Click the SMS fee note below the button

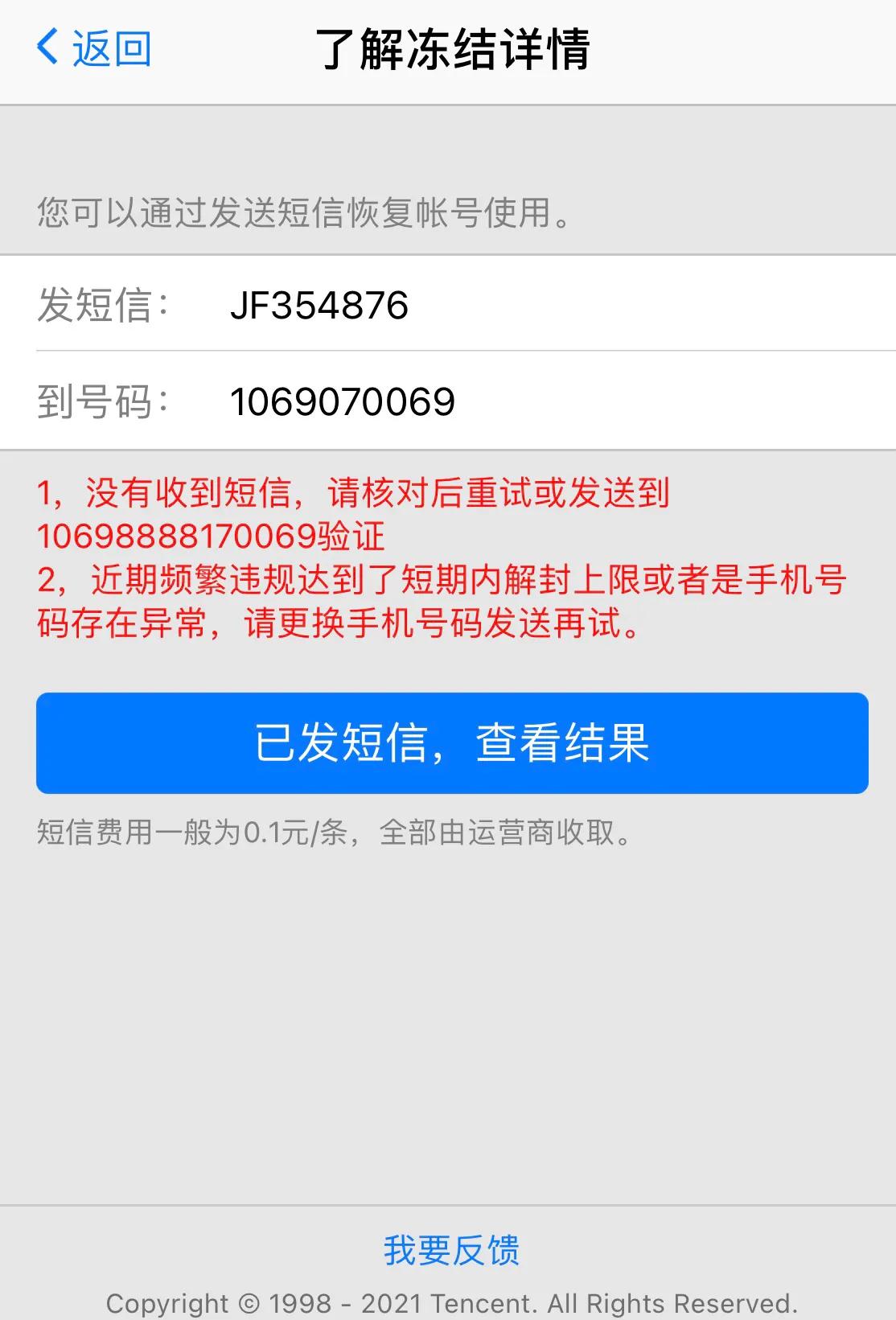pos(334,835)
